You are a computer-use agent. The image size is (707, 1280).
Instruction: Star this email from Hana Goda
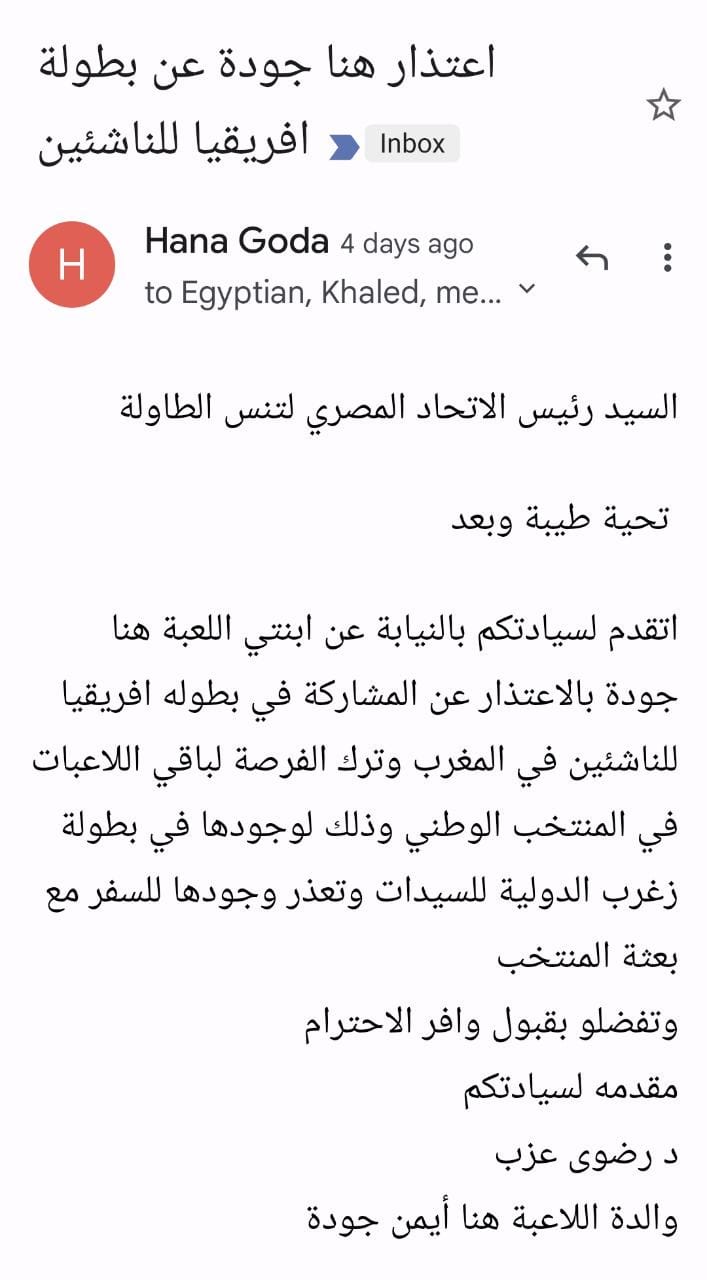(663, 105)
